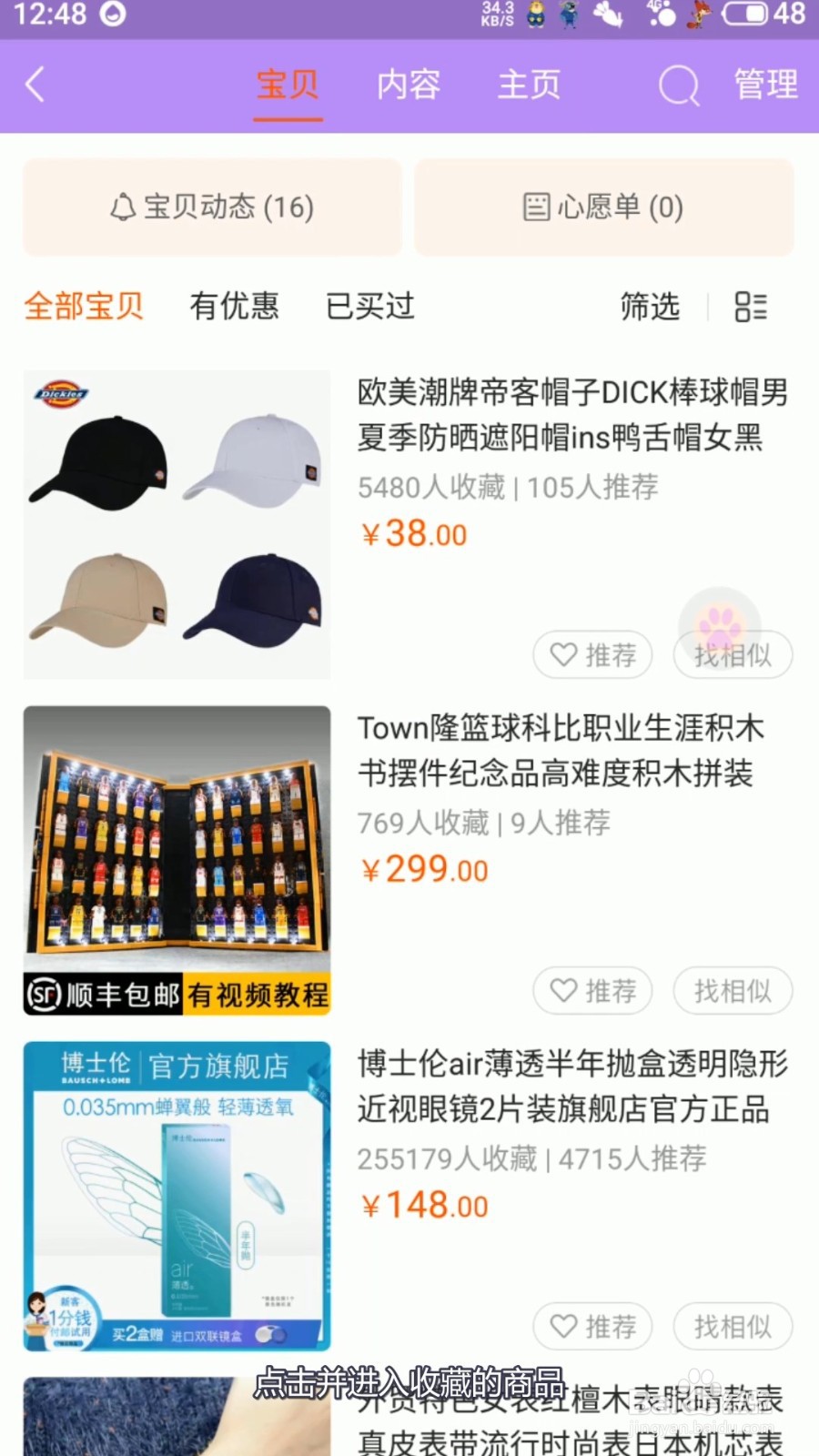This screenshot has width=819, height=1456.
Task: Switch to the 主页 tab
Action: point(529,86)
